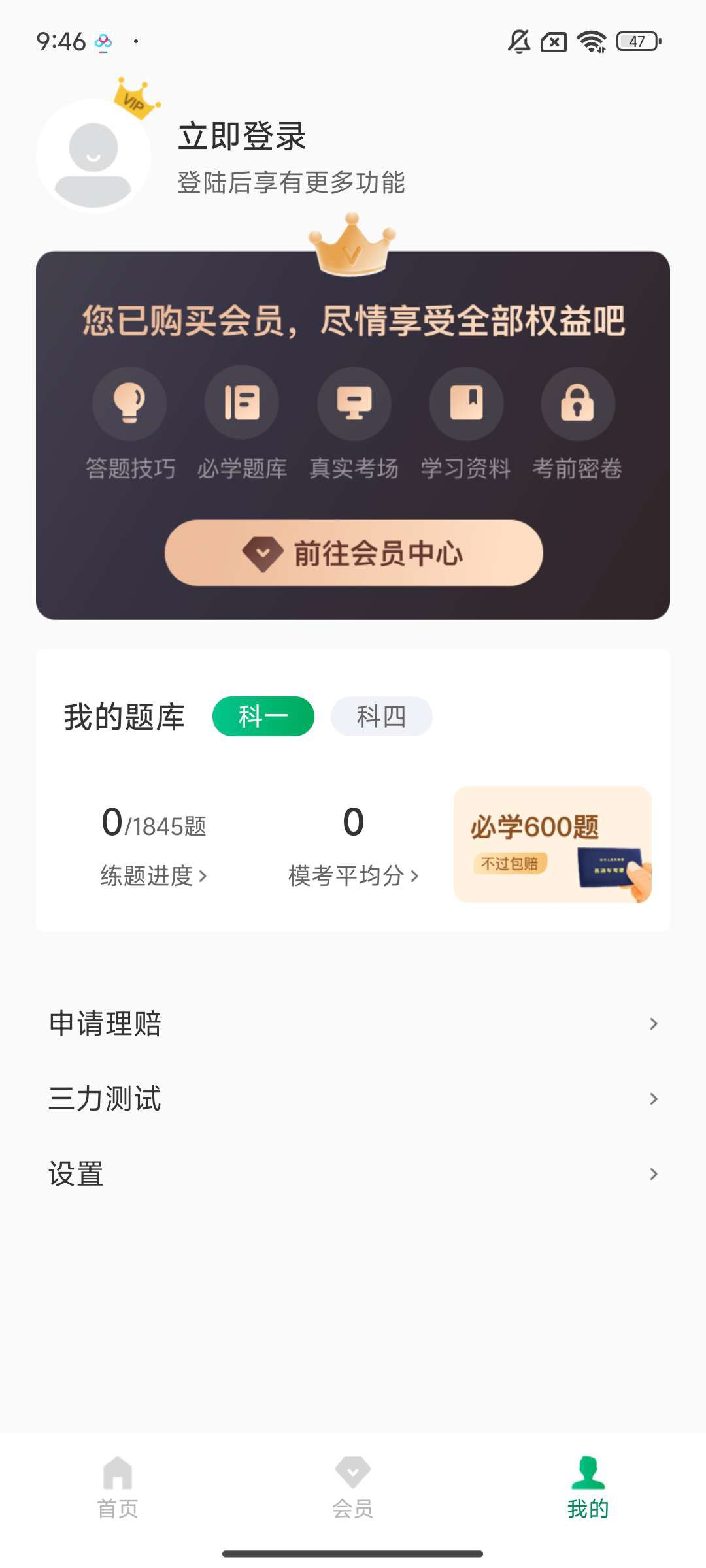Select the 真实考场 monitor icon
Image resolution: width=706 pixels, height=1568 pixels.
coord(354,404)
